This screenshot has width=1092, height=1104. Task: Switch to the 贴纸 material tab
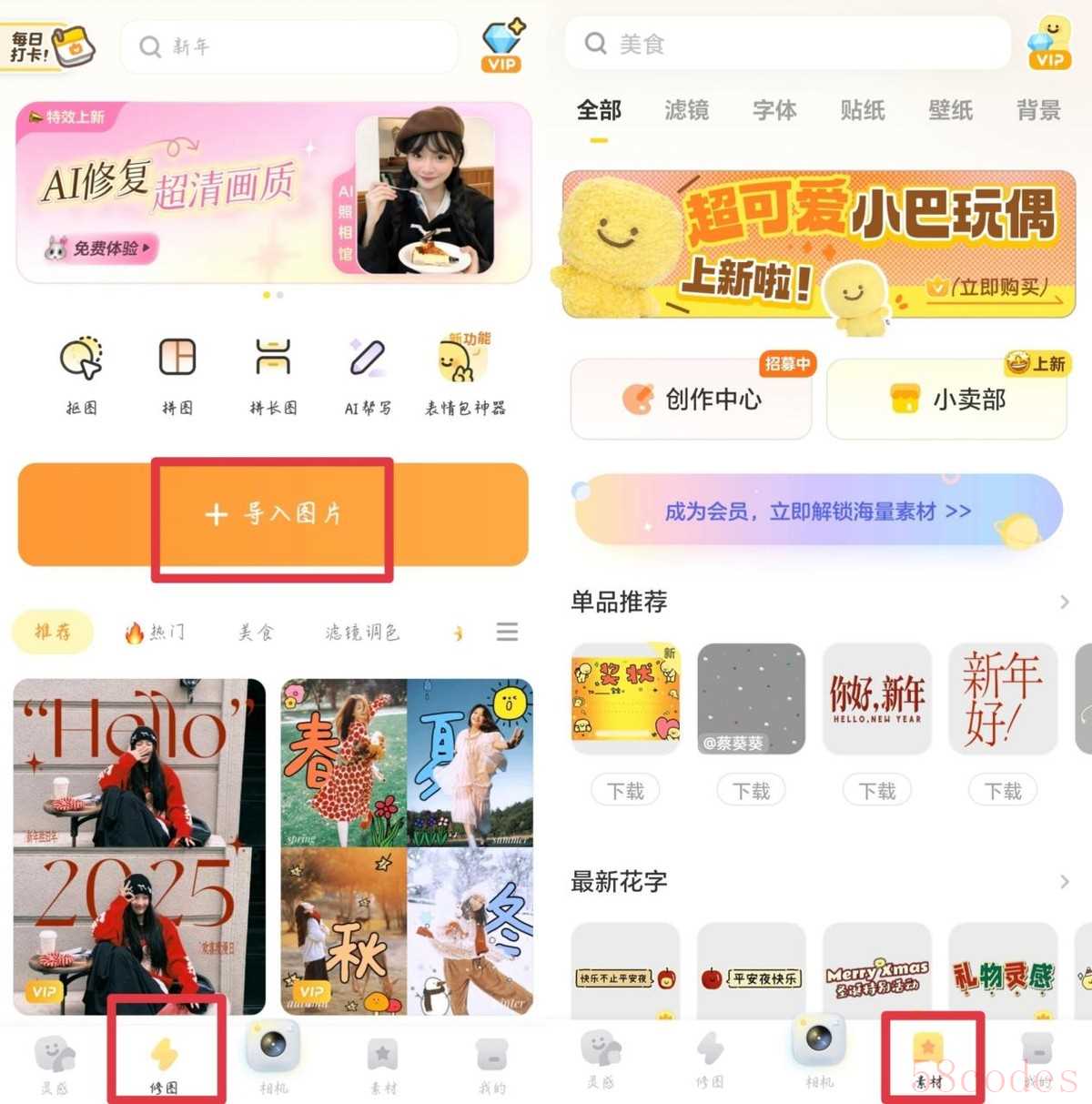click(x=863, y=111)
